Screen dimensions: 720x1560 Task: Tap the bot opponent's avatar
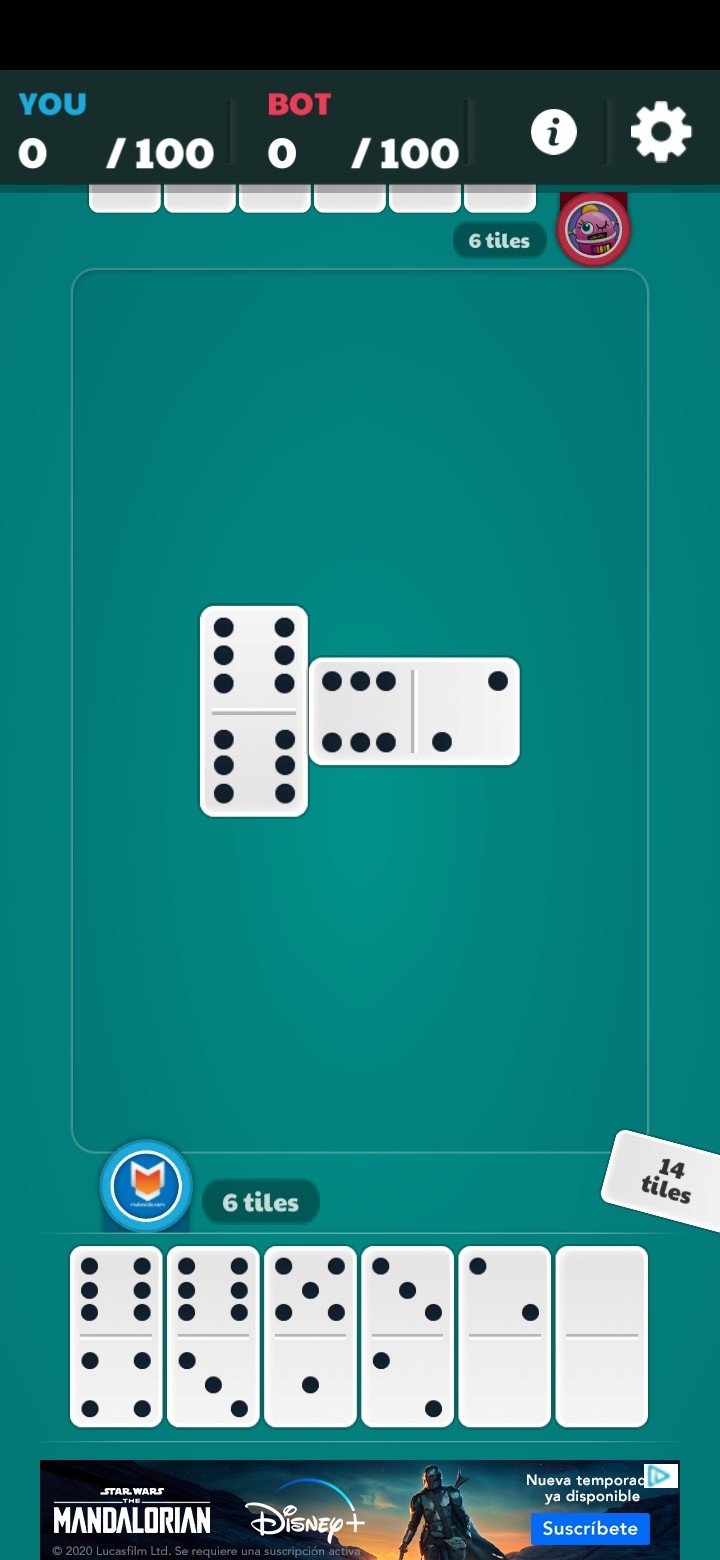[594, 229]
